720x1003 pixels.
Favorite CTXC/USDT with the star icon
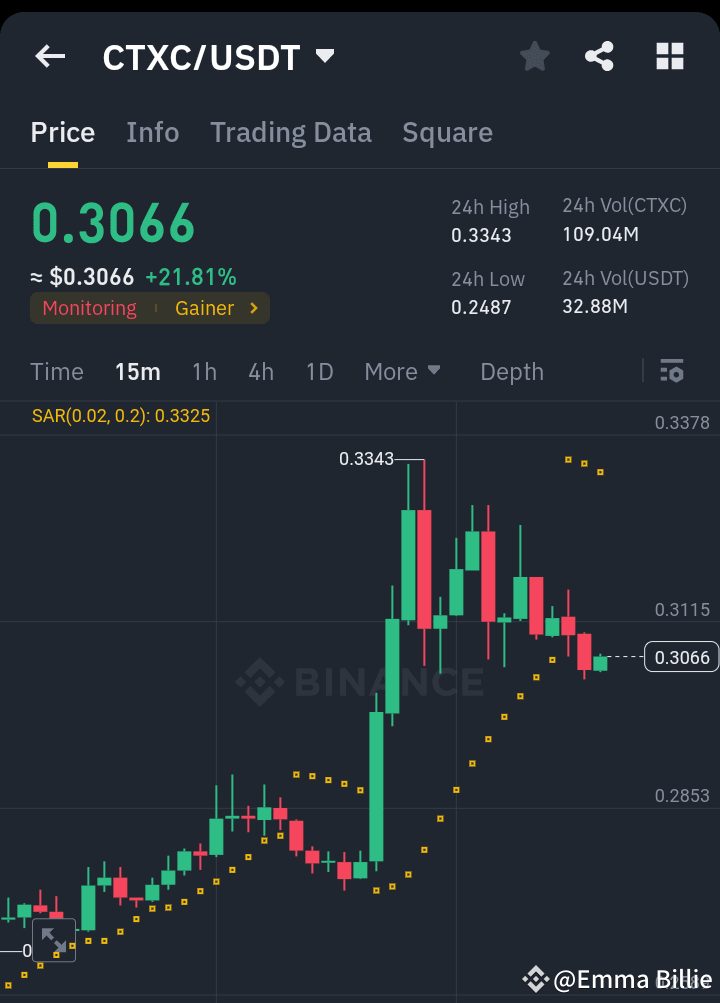534,56
